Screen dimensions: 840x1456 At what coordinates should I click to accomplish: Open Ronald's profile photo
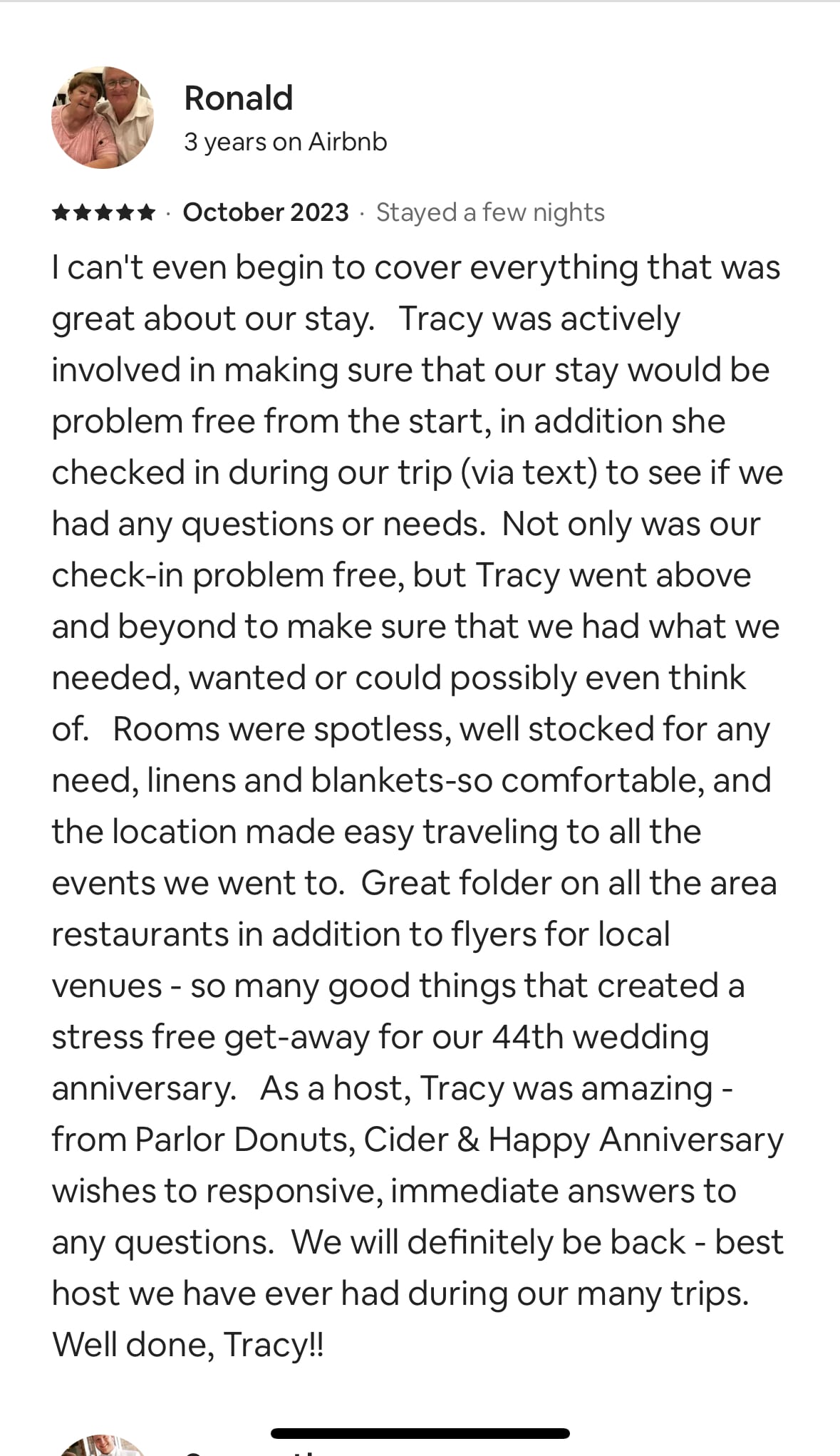click(103, 118)
